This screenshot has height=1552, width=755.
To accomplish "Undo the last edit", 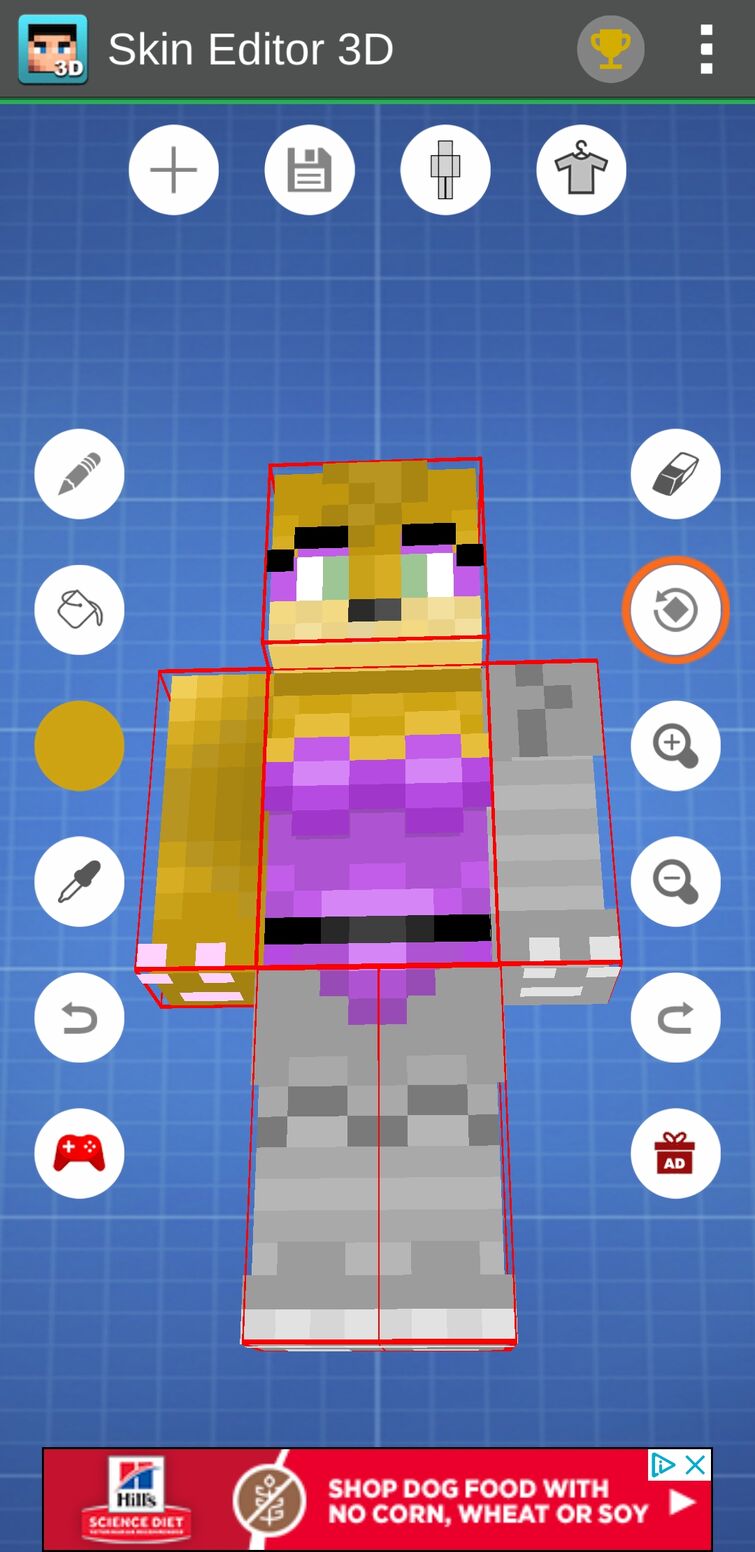I will (x=79, y=1017).
